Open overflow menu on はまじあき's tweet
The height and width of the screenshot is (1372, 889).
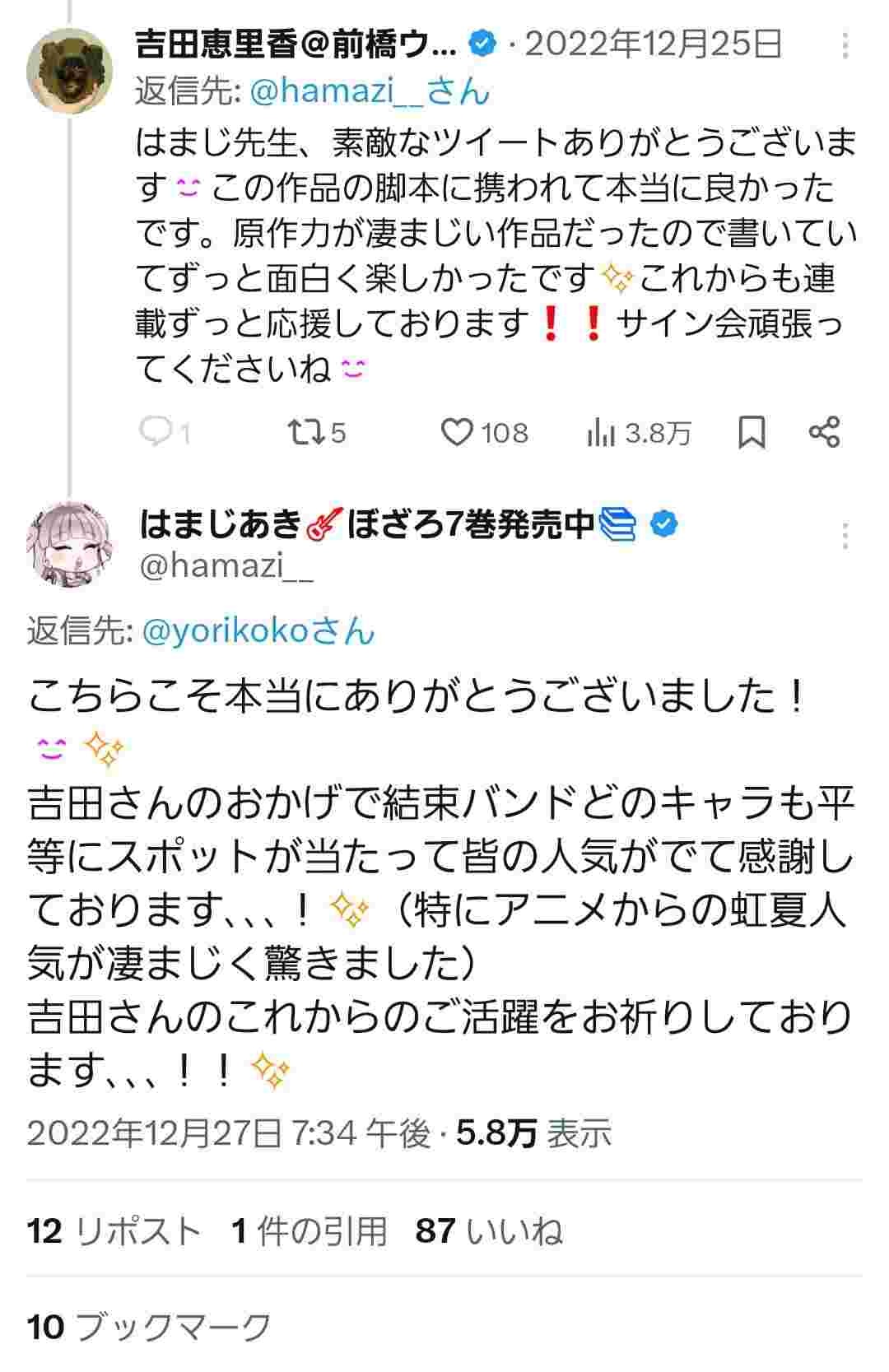pyautogui.click(x=845, y=537)
